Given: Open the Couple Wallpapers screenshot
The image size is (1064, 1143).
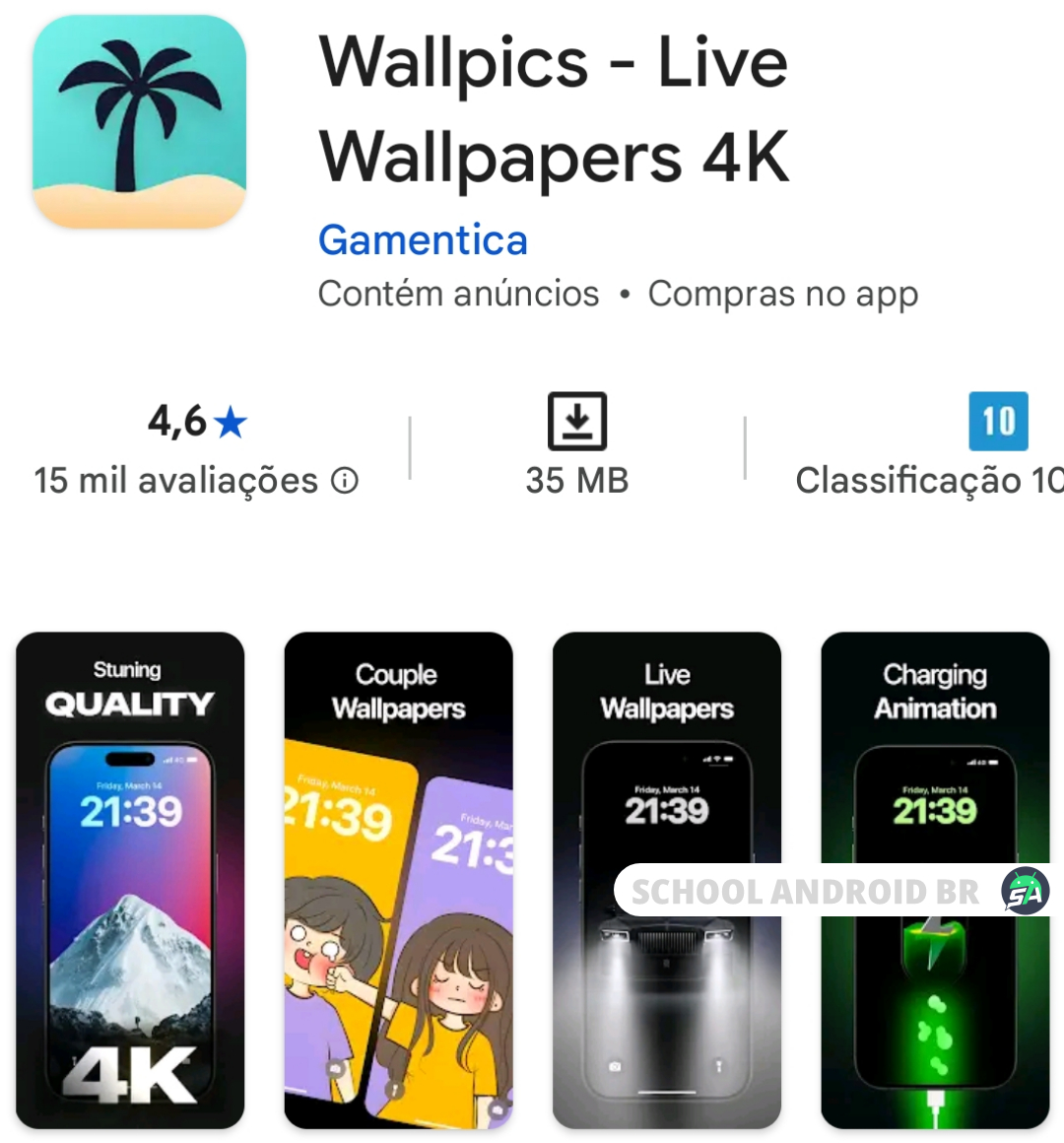Looking at the screenshot, I should pos(398,885).
